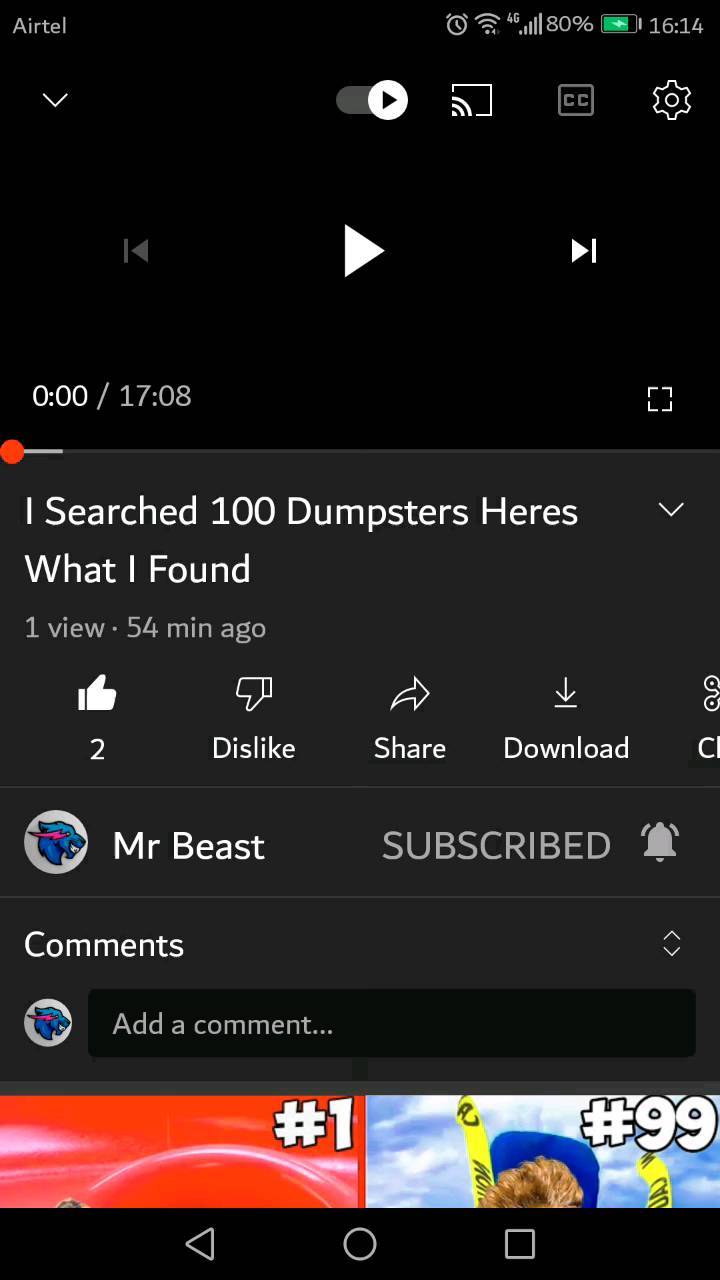Screen dimensions: 720x1280
Task: Go back using the system back button
Action: pyautogui.click(x=200, y=1244)
